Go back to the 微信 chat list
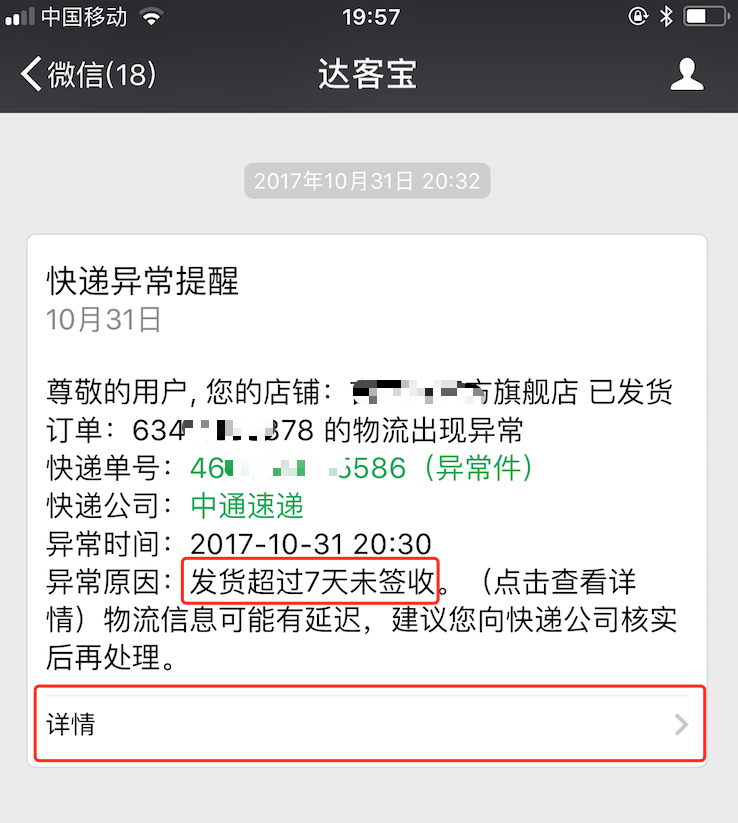The width and height of the screenshot is (738, 823). (88, 75)
